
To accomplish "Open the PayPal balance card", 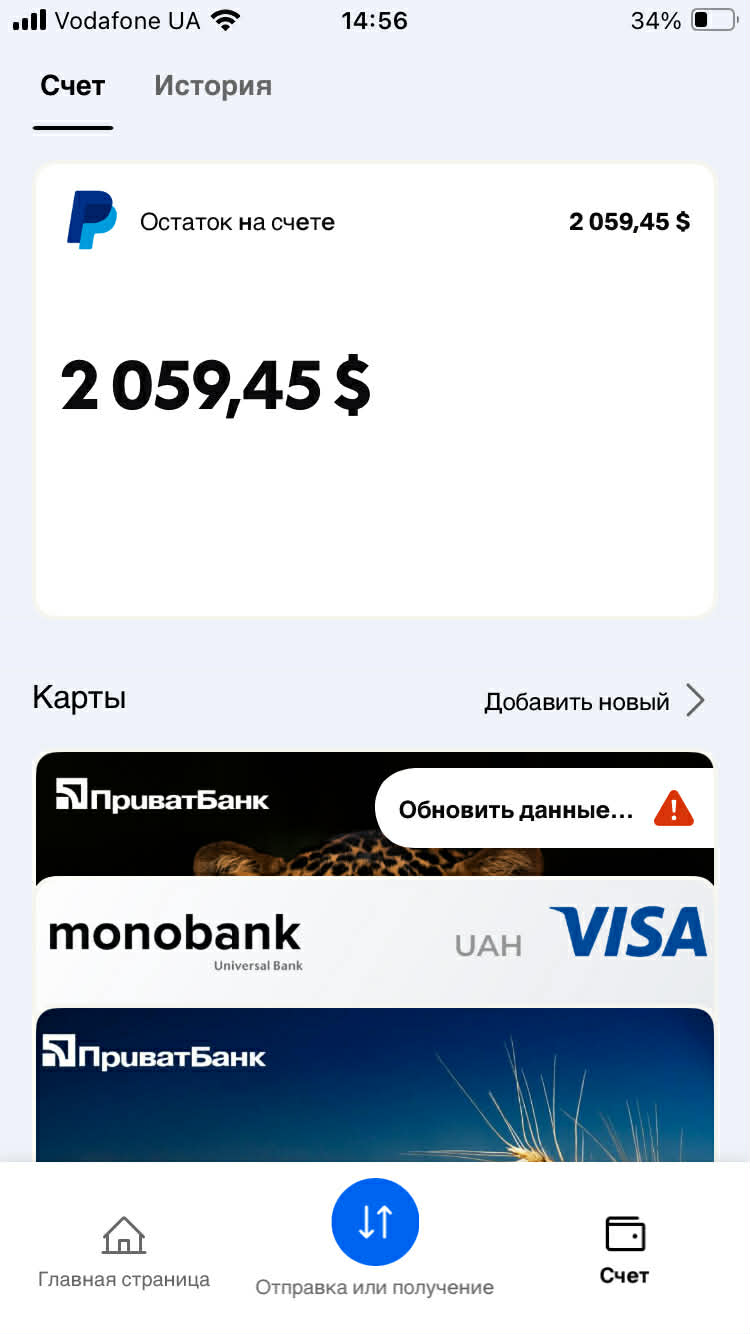I will pos(374,390).
